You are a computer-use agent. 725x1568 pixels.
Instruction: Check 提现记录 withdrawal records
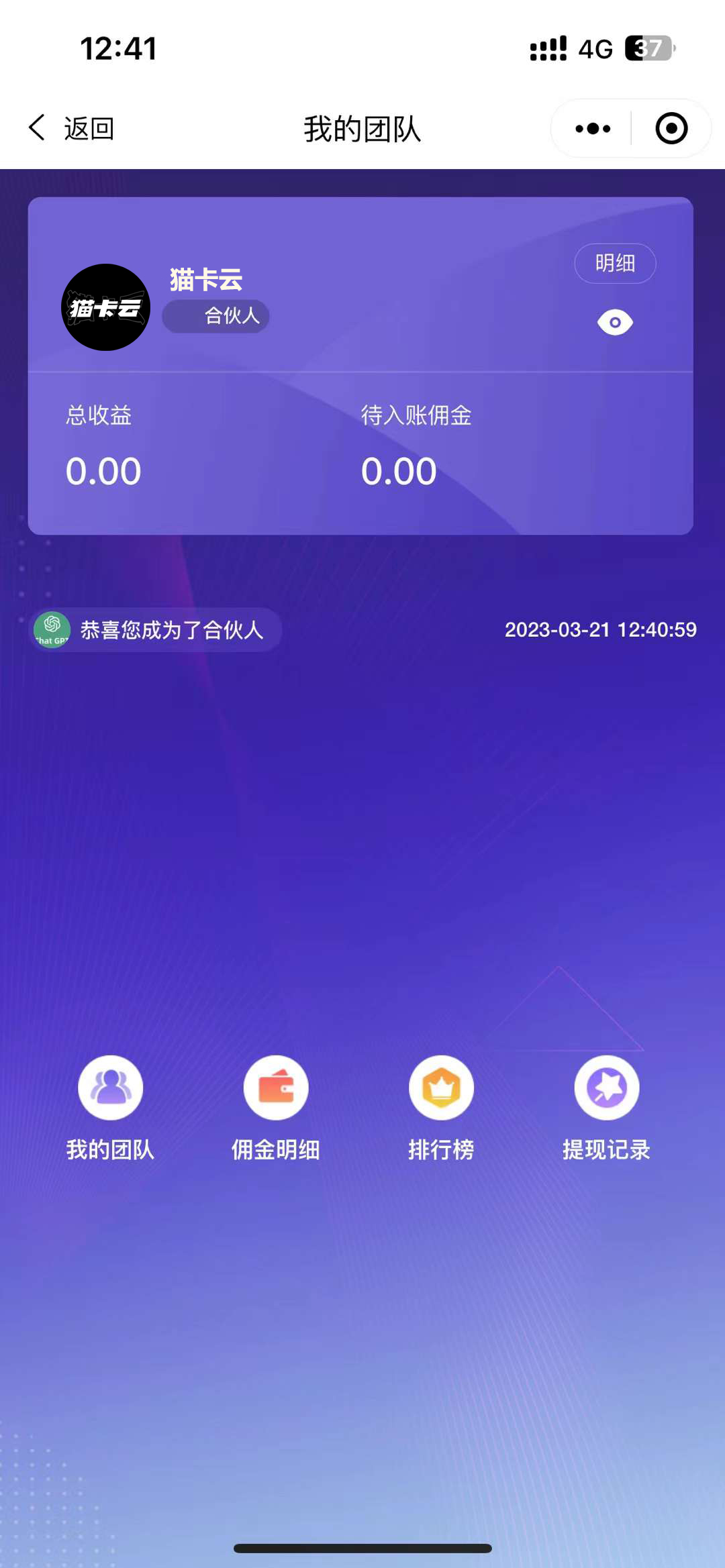tap(606, 1108)
